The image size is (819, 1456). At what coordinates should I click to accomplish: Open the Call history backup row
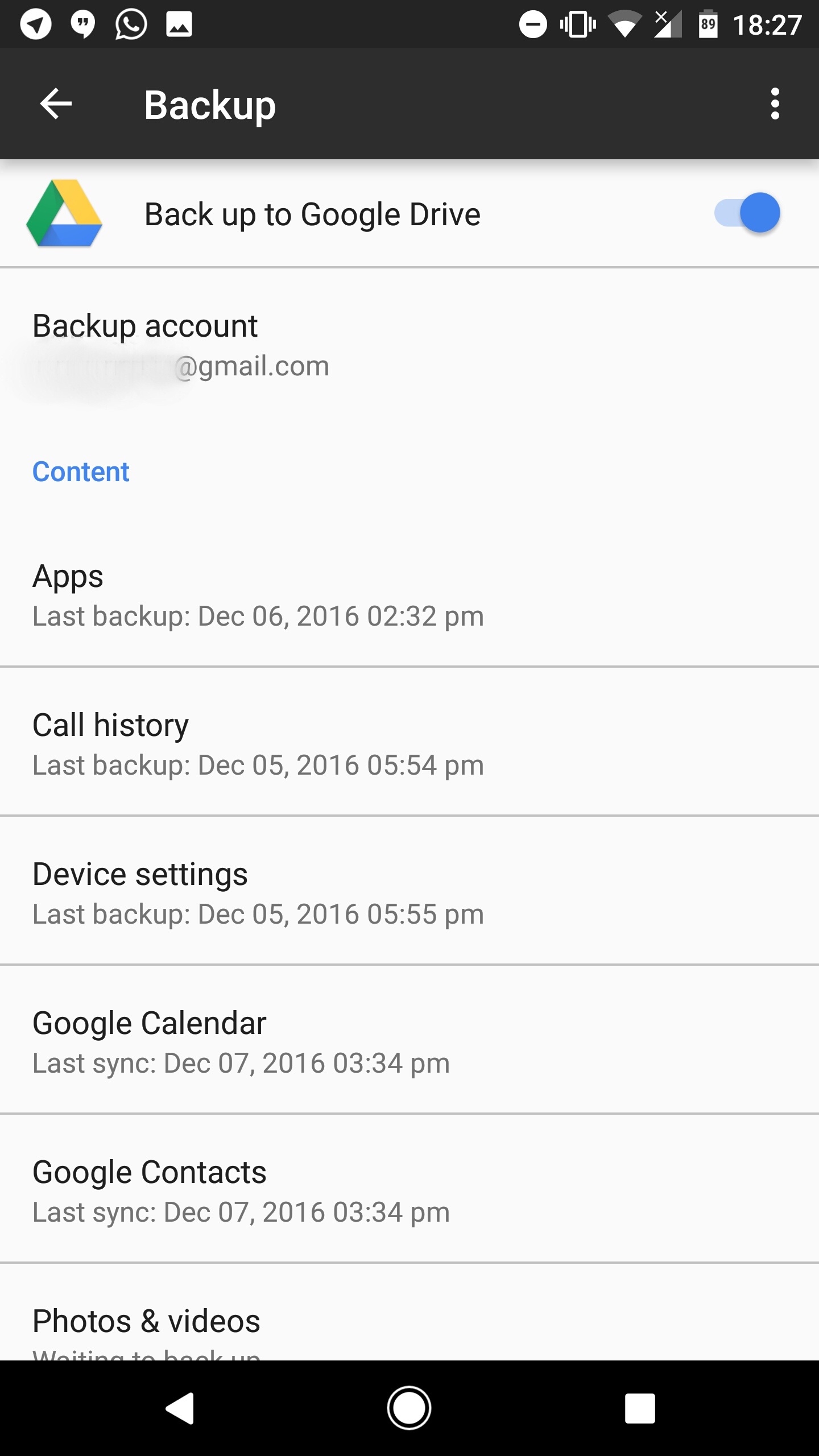[409, 742]
